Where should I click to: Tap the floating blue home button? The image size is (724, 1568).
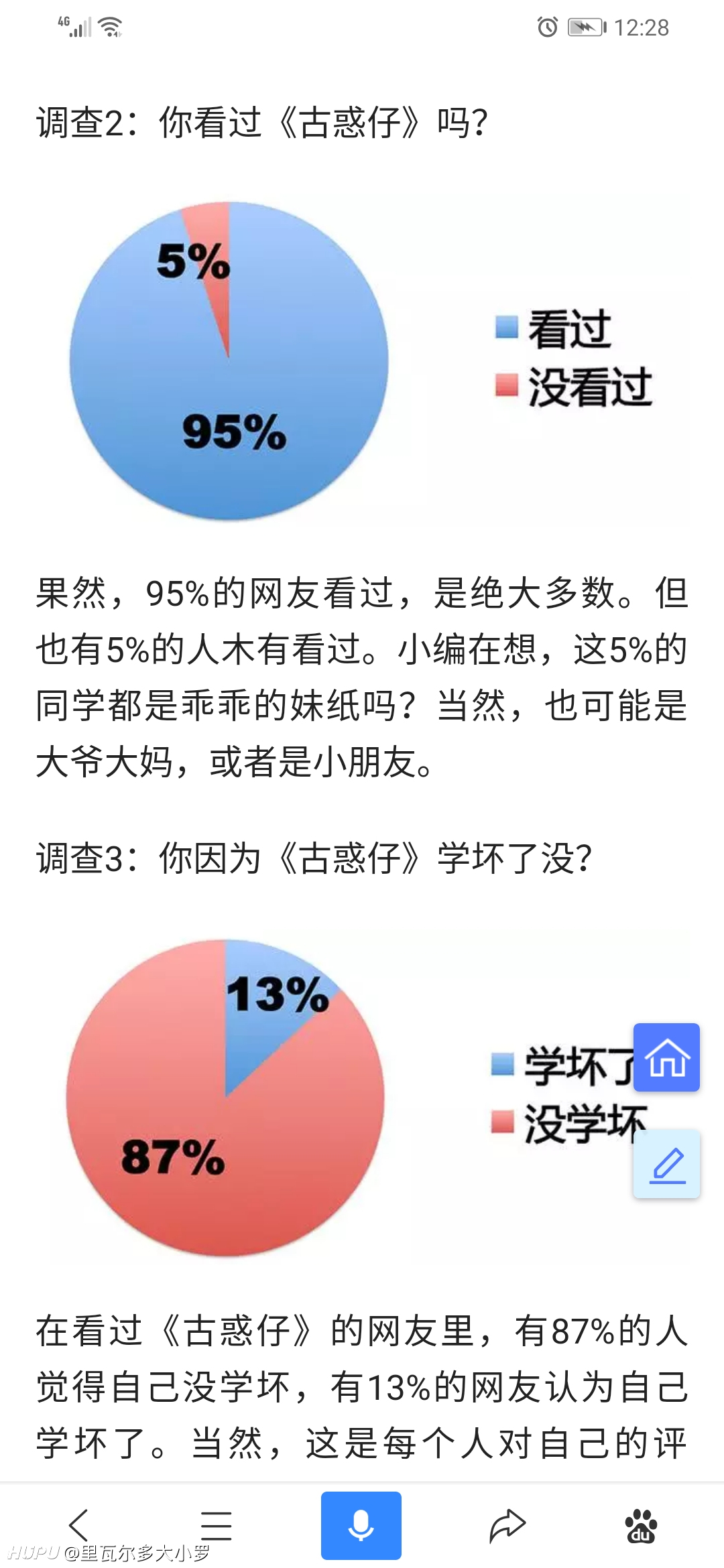click(666, 1057)
